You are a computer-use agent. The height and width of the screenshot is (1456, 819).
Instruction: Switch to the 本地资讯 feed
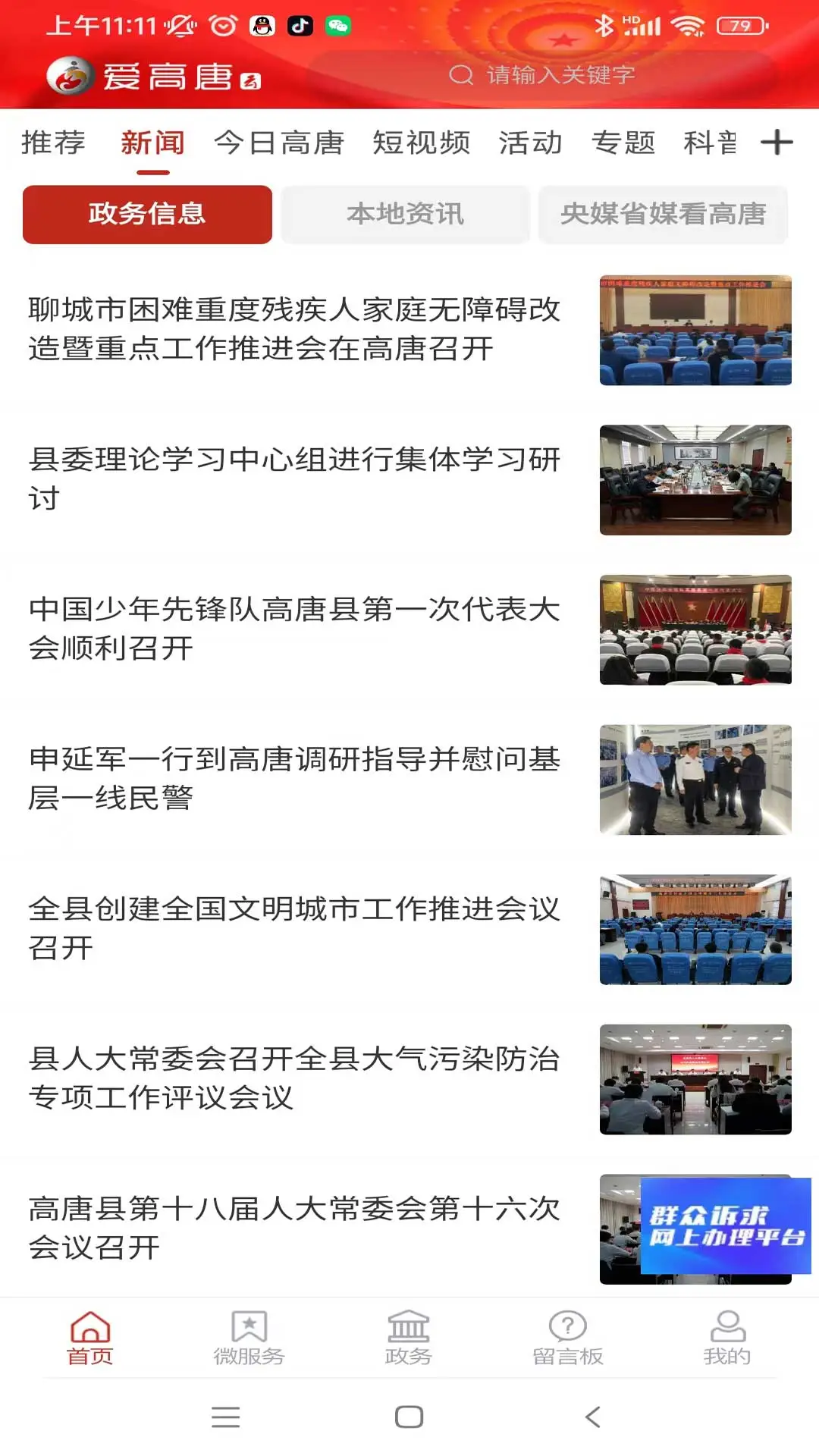(x=406, y=215)
